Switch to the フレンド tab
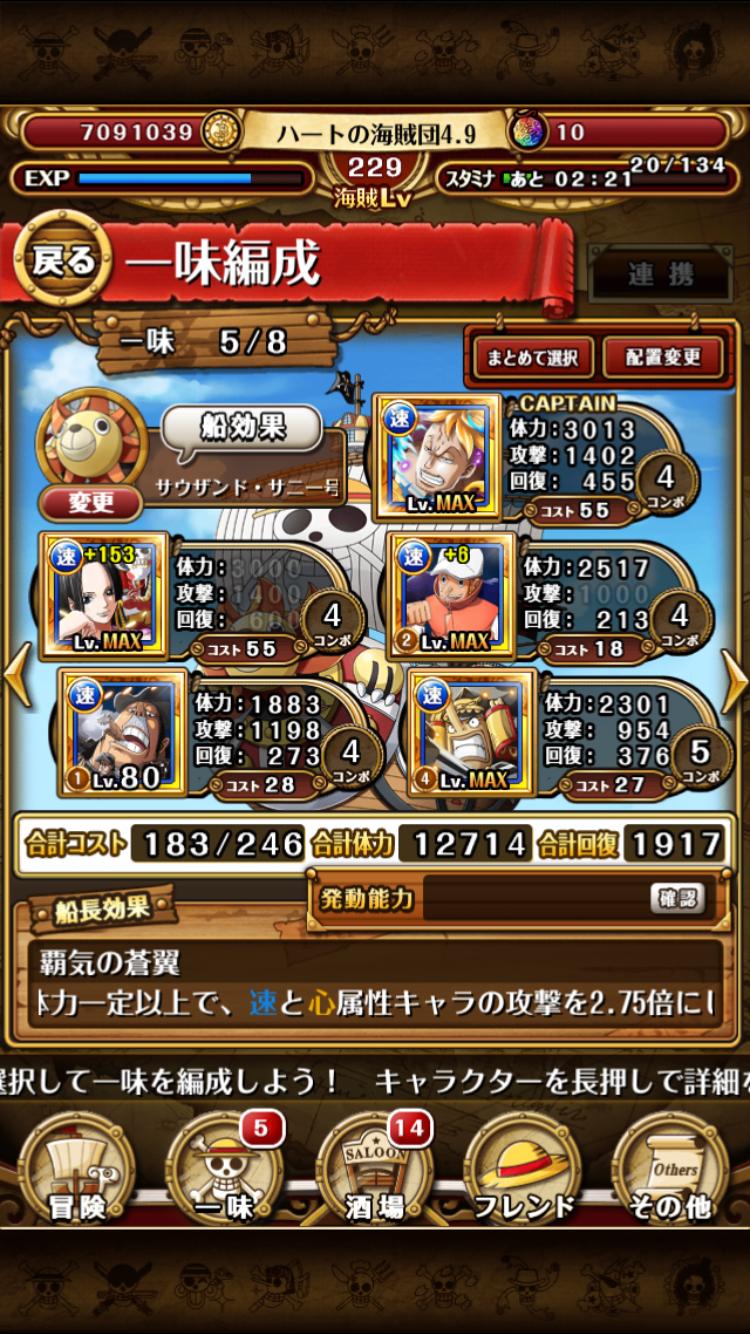 [523, 1170]
